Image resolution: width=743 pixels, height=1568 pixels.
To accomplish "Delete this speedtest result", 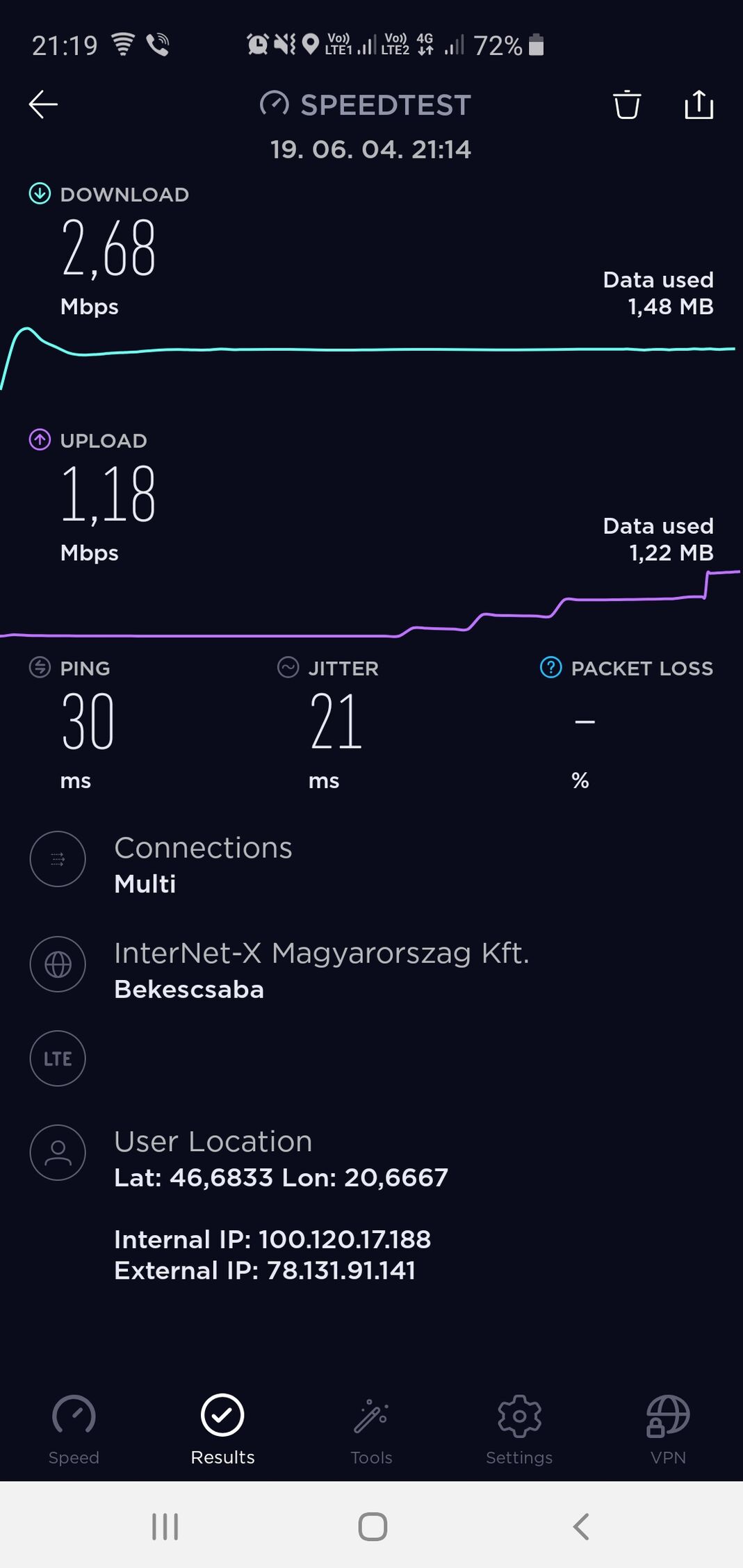I will tap(626, 105).
